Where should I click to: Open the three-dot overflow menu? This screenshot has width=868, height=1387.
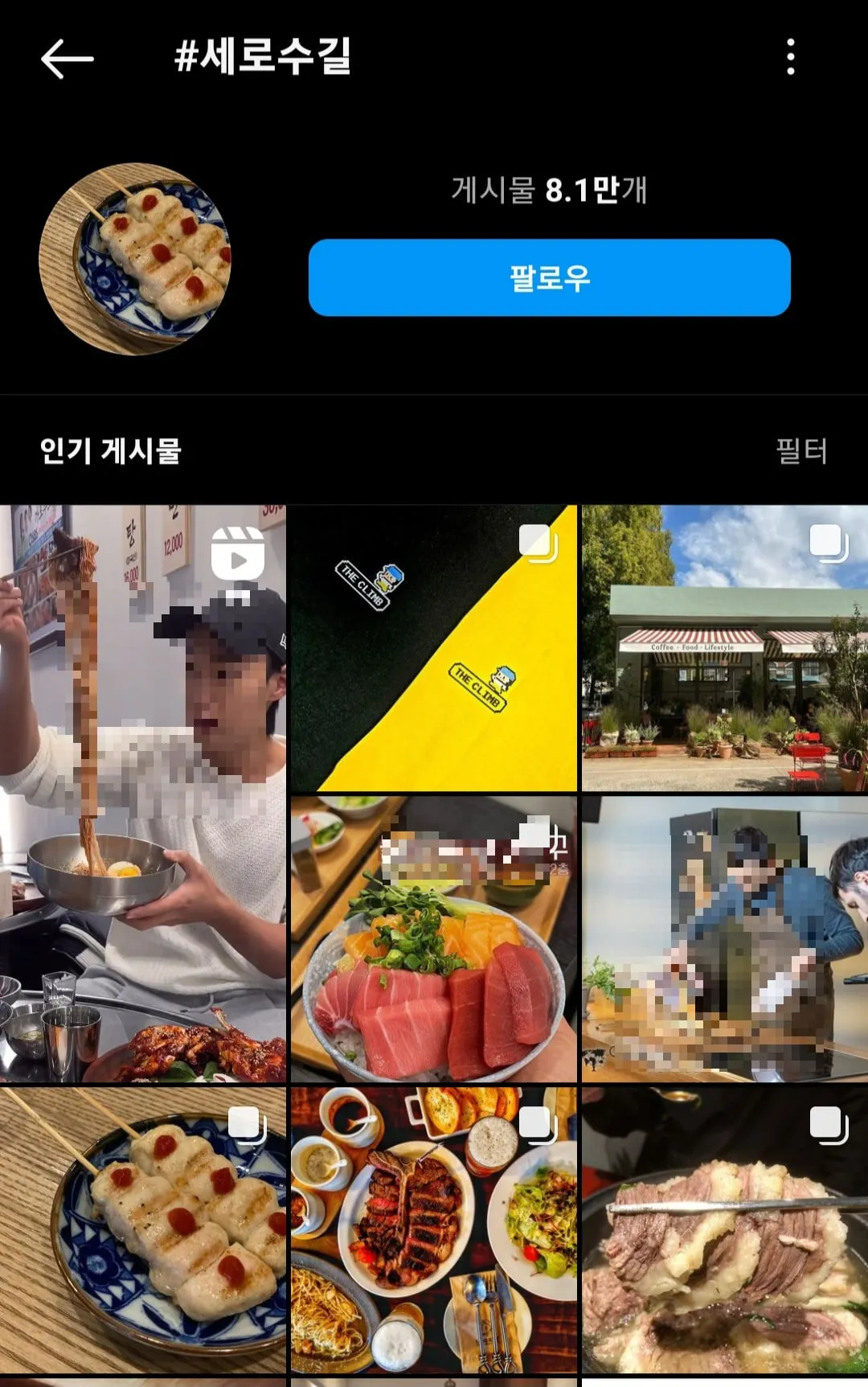point(791,57)
